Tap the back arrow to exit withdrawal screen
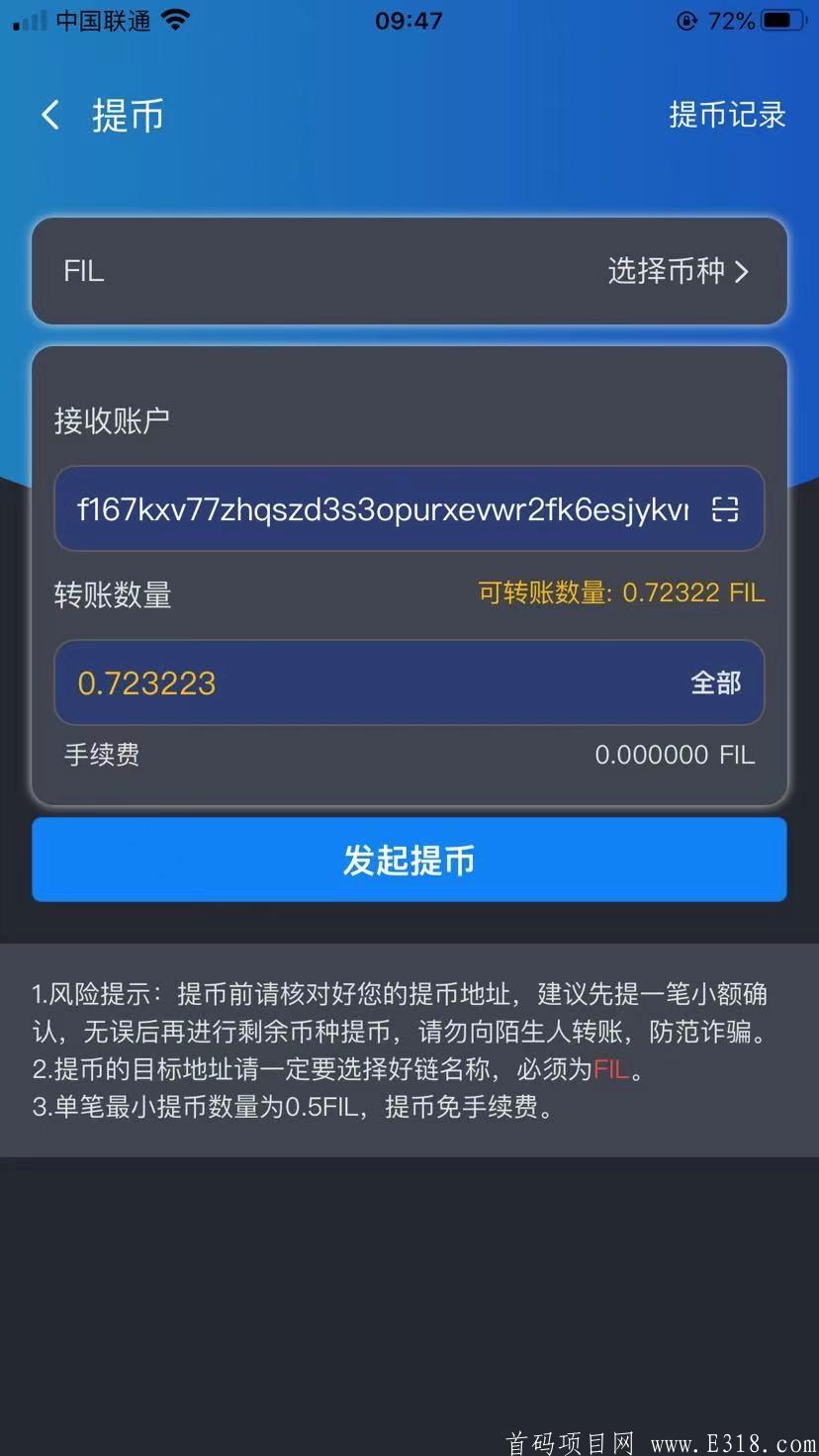Screen dimensions: 819x1456 (49, 115)
